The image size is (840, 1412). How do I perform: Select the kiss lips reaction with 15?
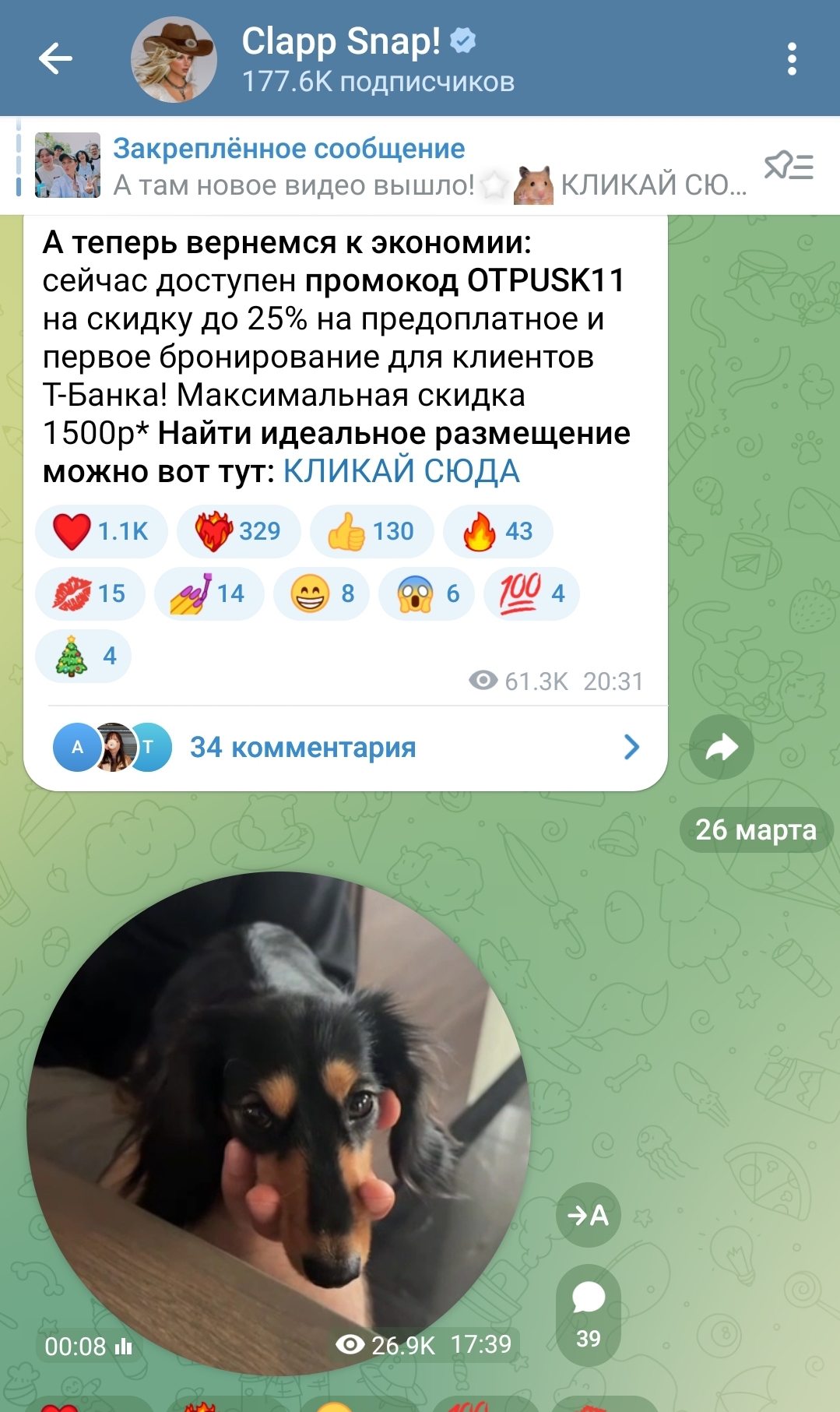90,593
